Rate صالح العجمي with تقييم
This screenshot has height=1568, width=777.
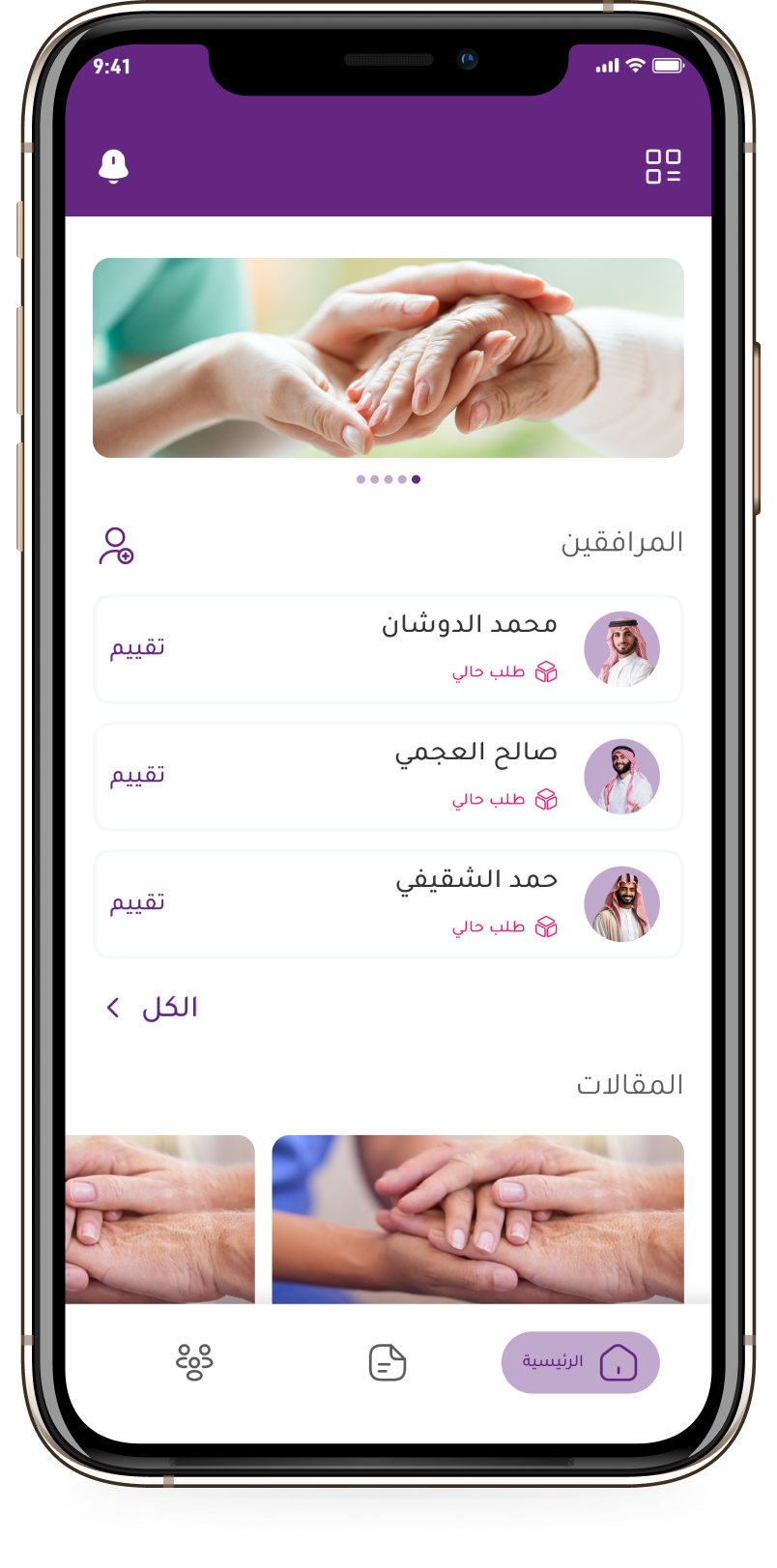pyautogui.click(x=137, y=776)
